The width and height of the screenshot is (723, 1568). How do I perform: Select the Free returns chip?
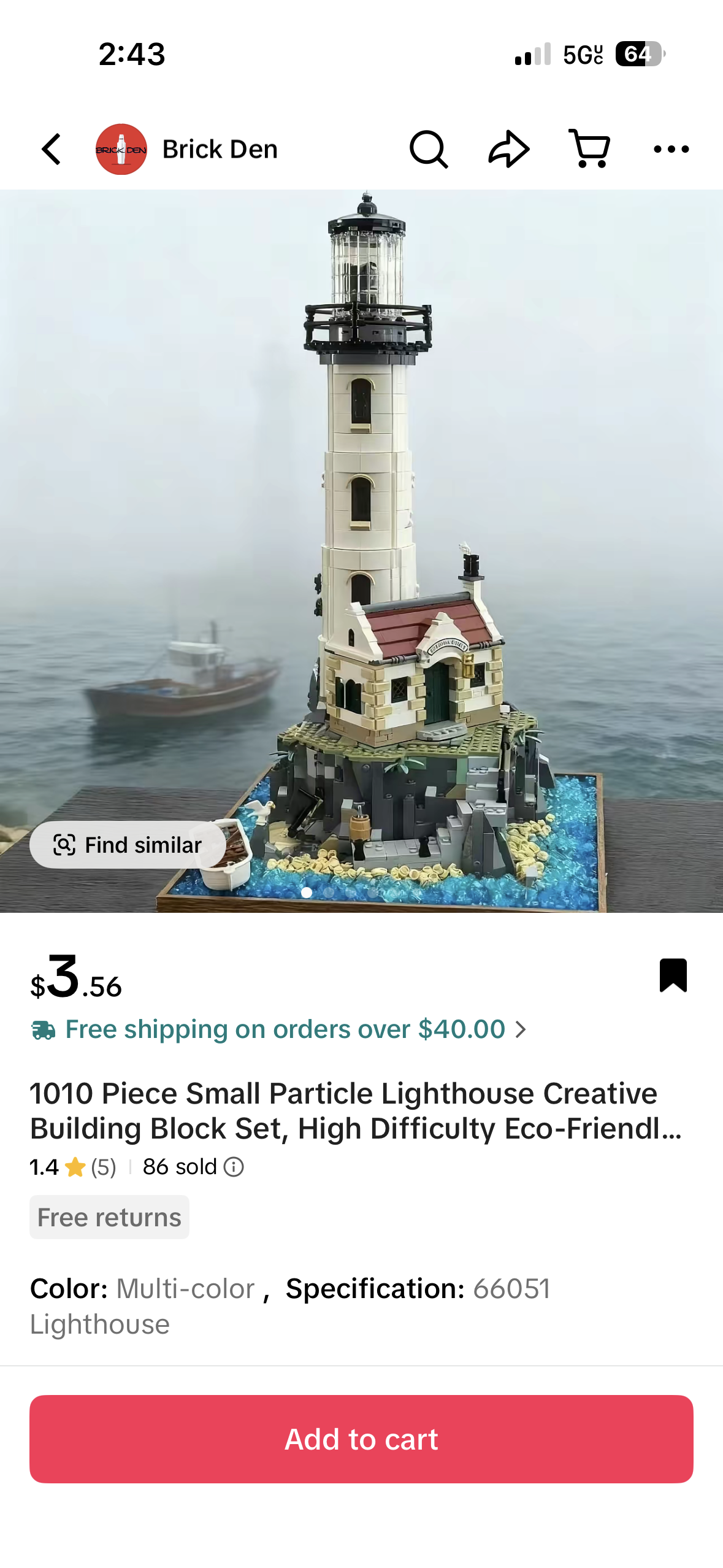pos(109,1217)
